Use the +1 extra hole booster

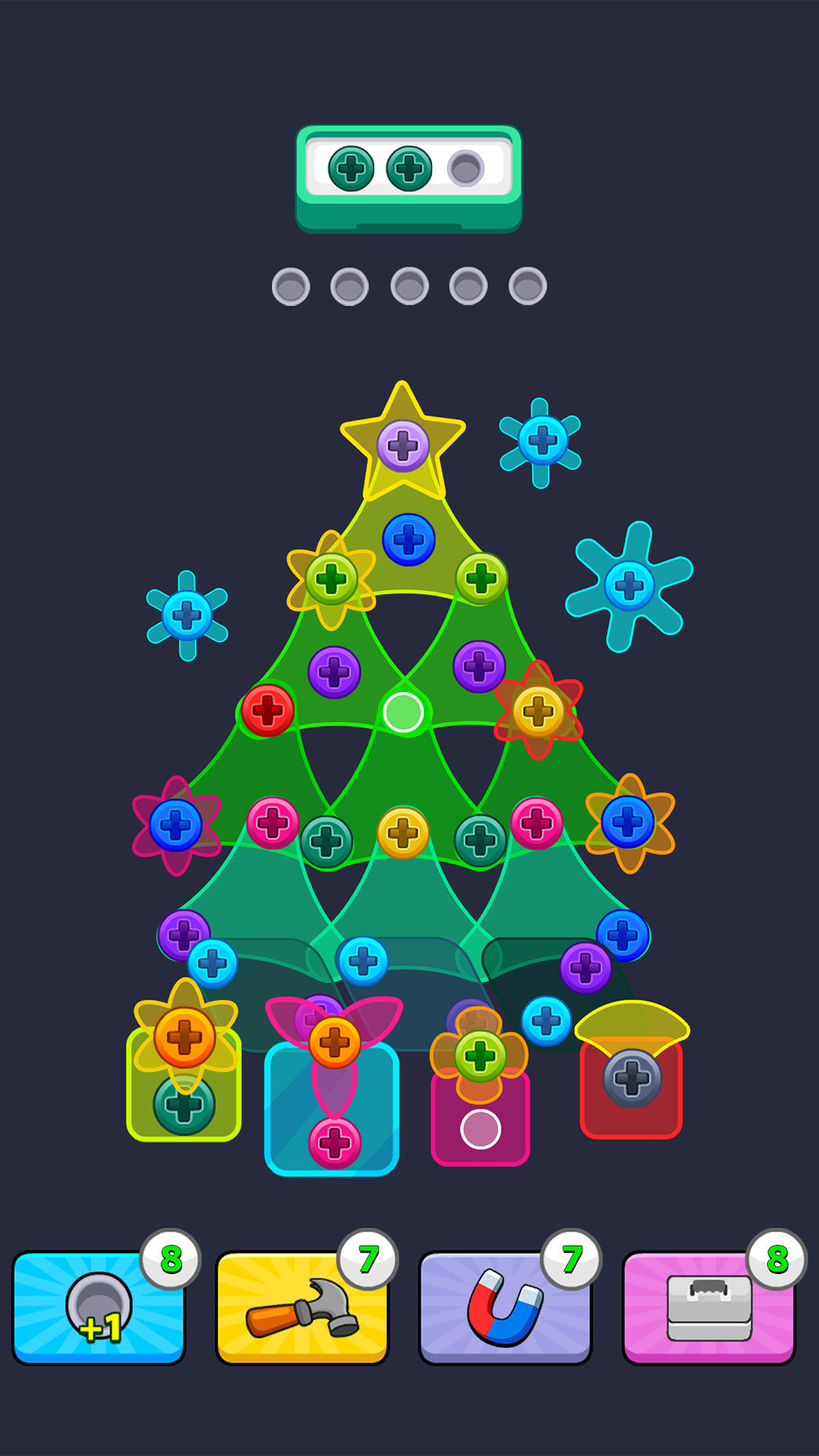tap(99, 1307)
